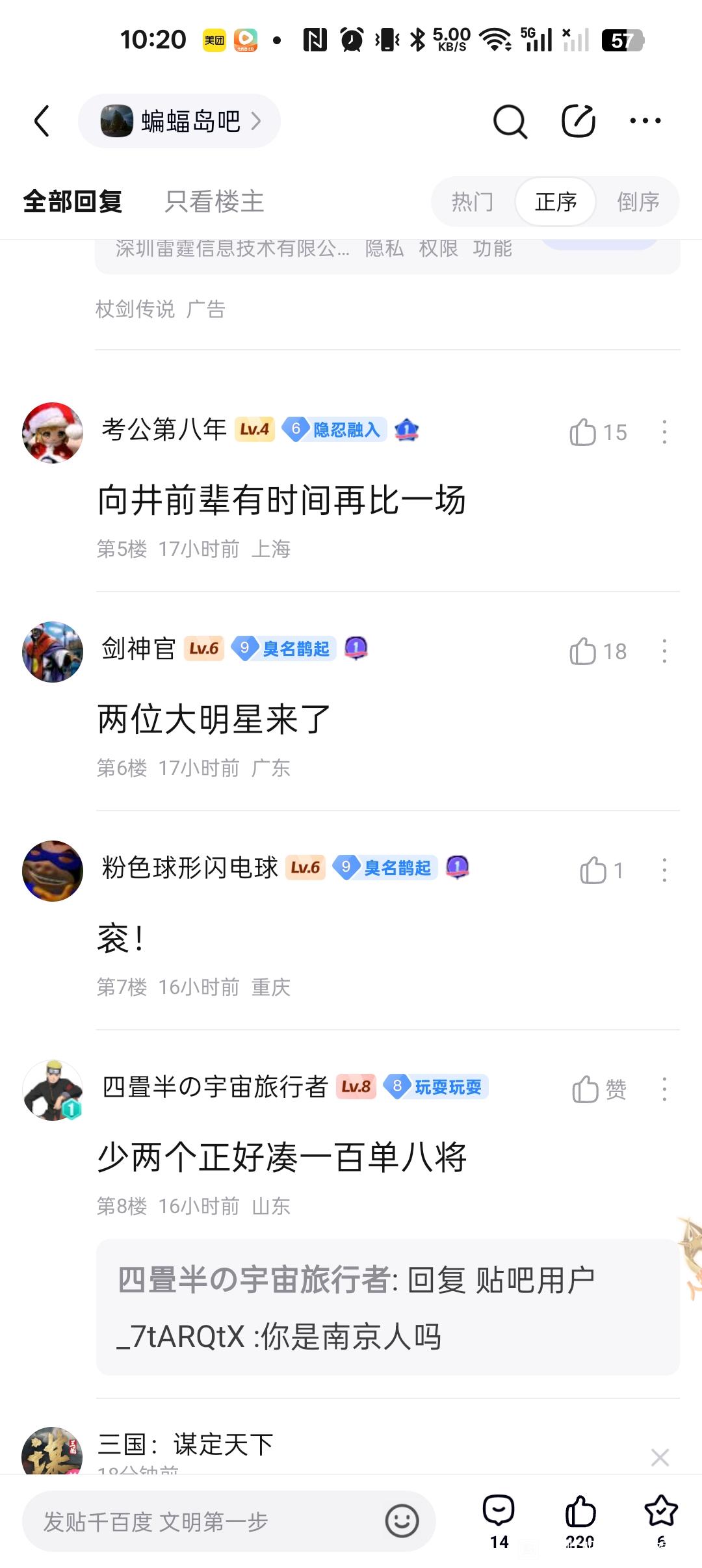Like 剑神官's comment
This screenshot has height=1568, width=702.
(583, 651)
